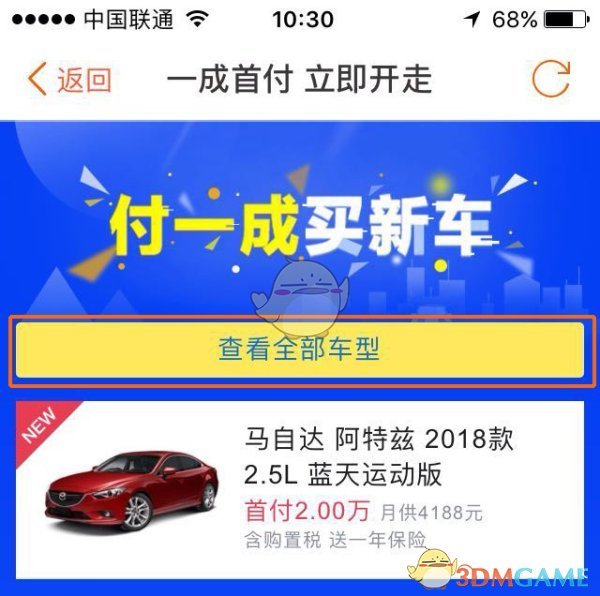
Task: Tap the 返回 back button
Action: (x=68, y=79)
